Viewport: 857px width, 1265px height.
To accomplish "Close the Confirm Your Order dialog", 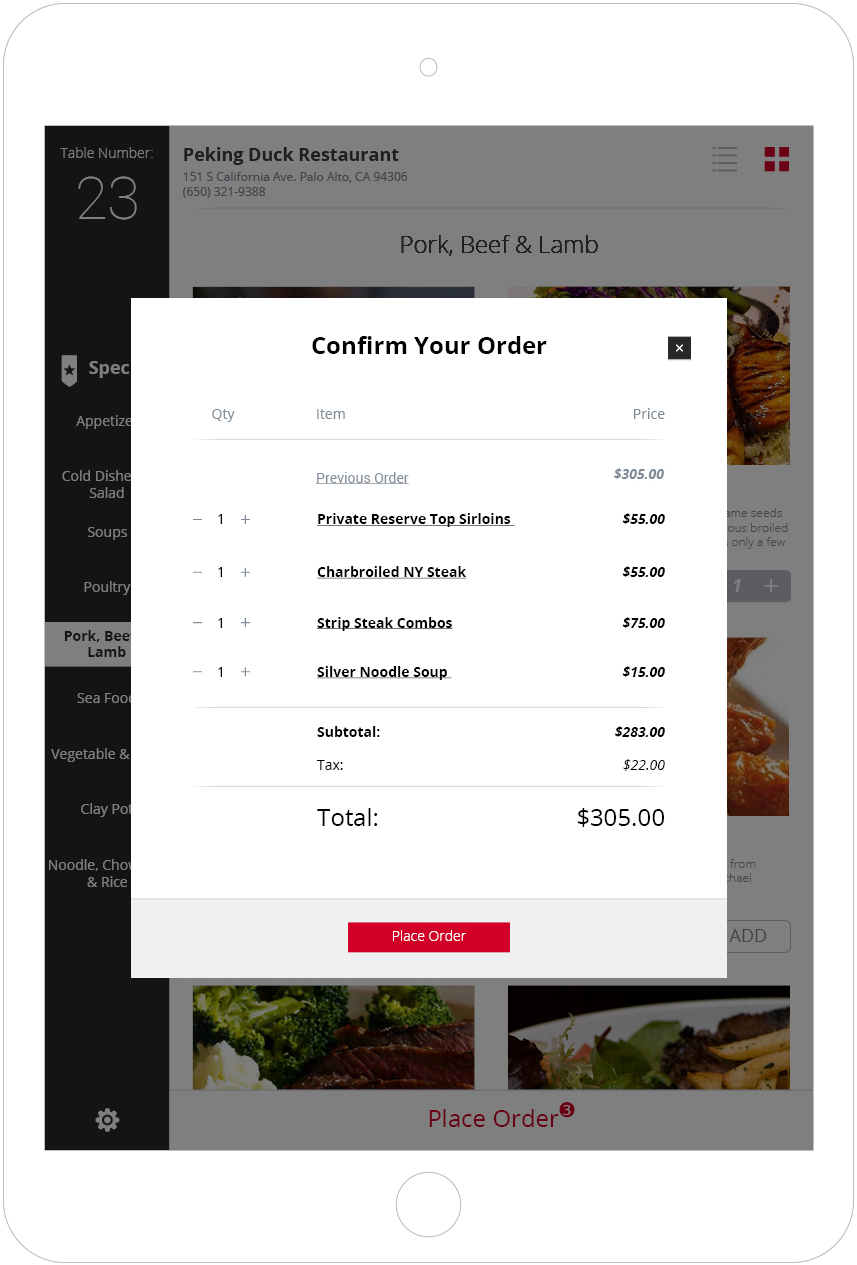I will point(679,348).
